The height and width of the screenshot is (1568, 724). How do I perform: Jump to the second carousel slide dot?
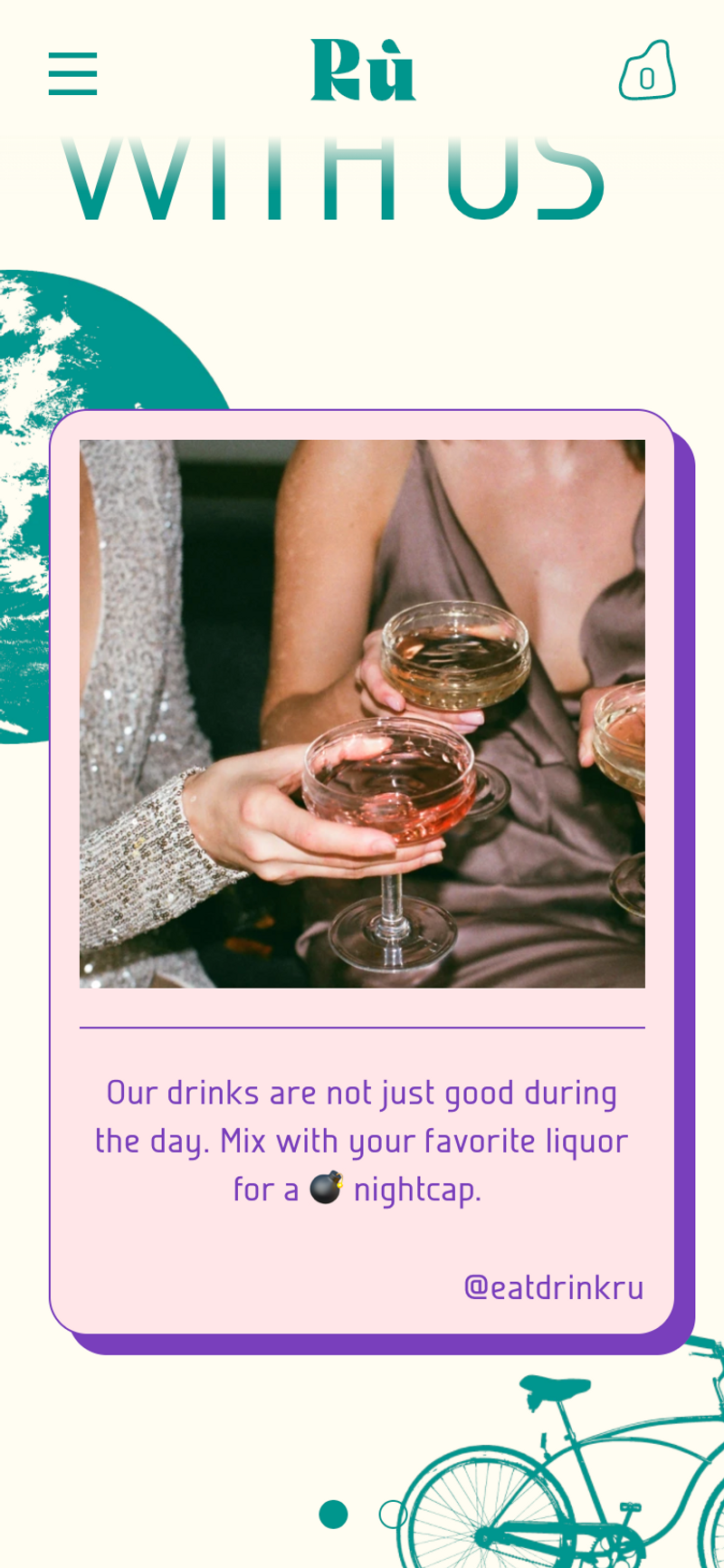click(391, 1515)
